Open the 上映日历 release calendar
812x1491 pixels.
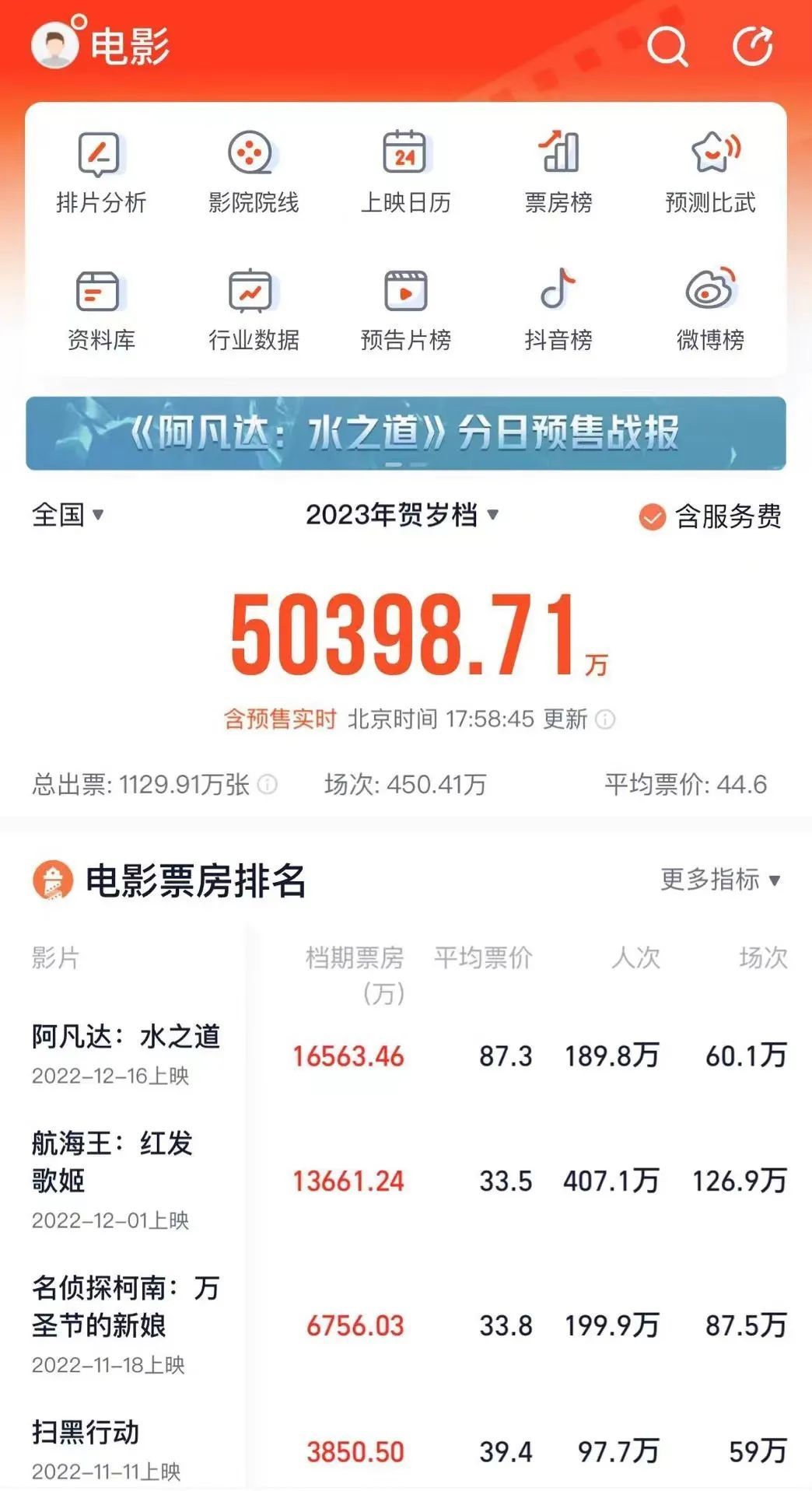[405, 172]
